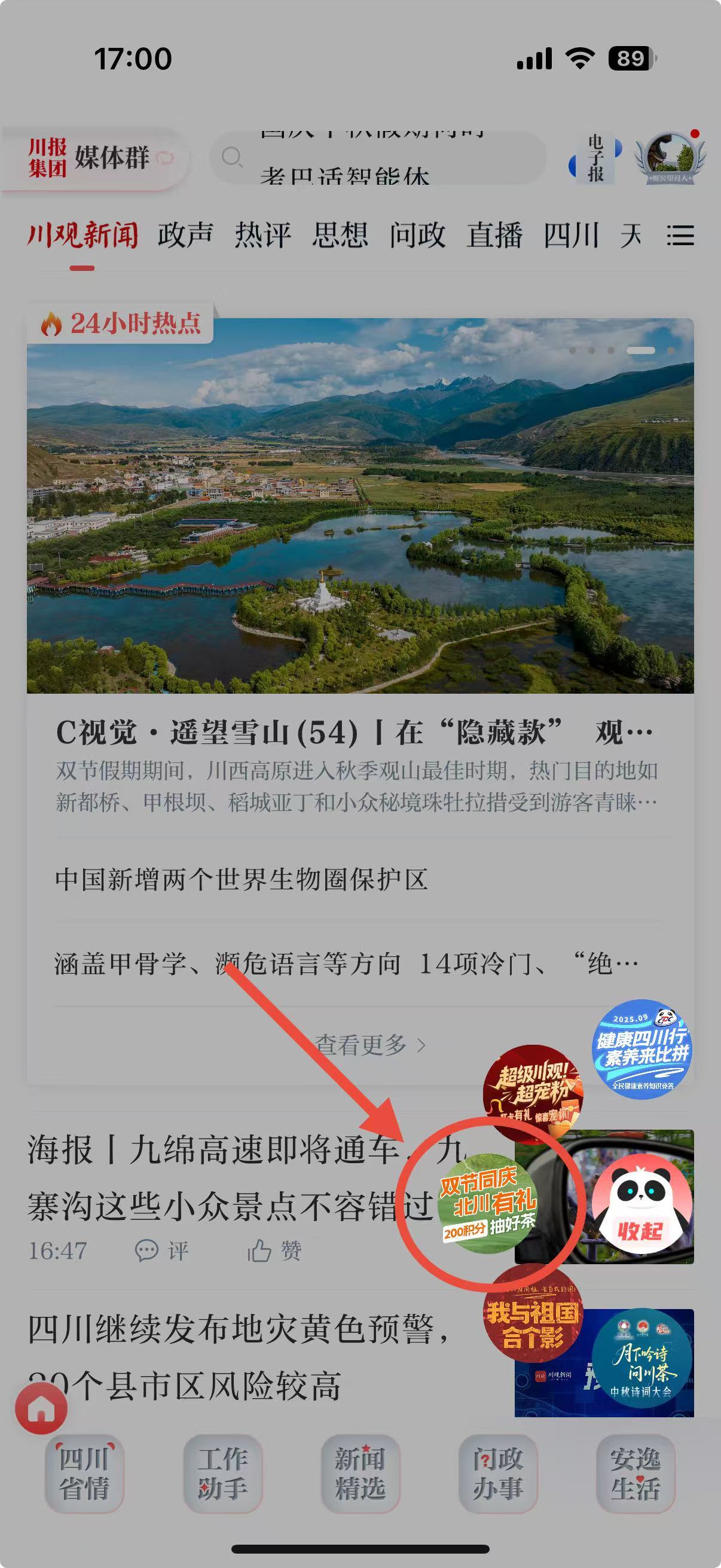Switch to the 思想 tab
Viewport: 721px width, 1568px height.
tap(340, 235)
